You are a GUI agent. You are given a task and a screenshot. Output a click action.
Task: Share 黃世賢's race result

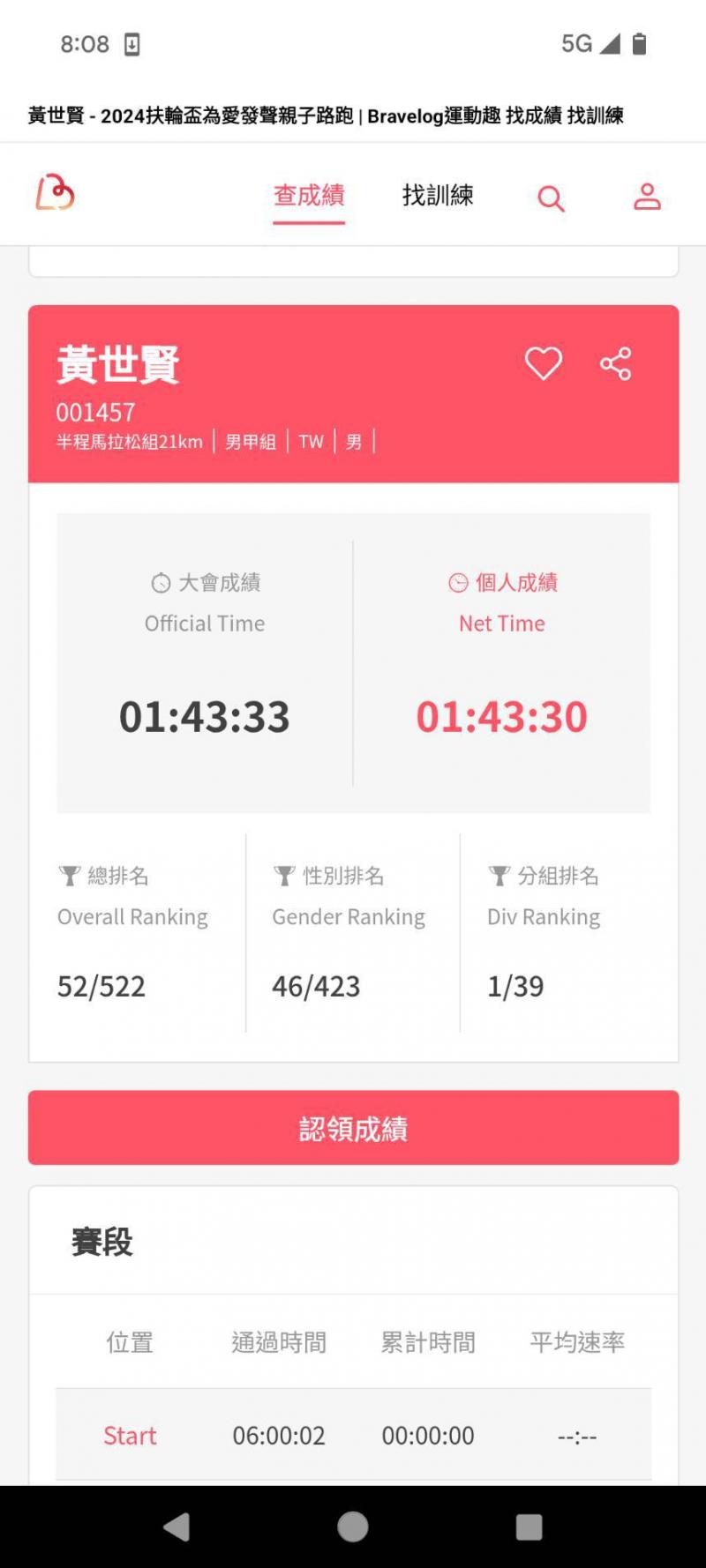point(615,363)
